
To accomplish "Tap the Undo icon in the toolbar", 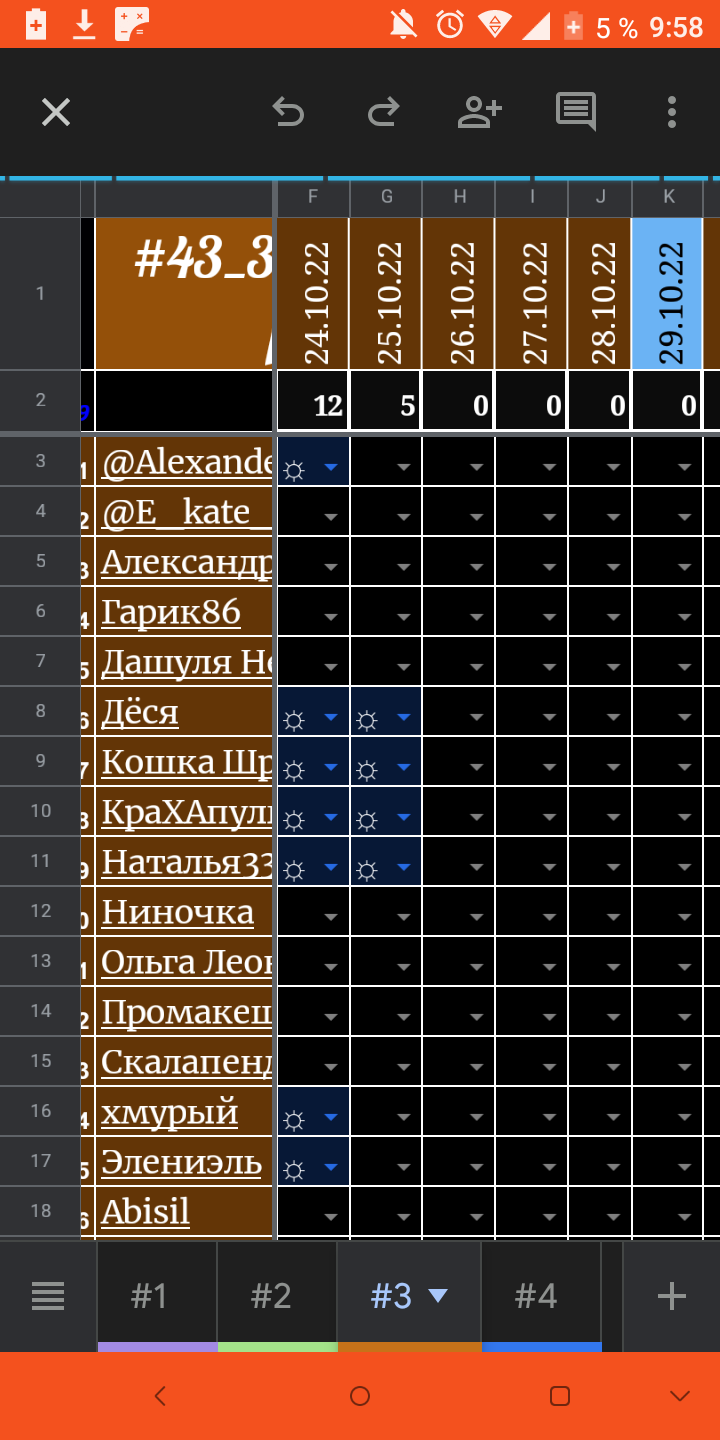I will tap(289, 112).
